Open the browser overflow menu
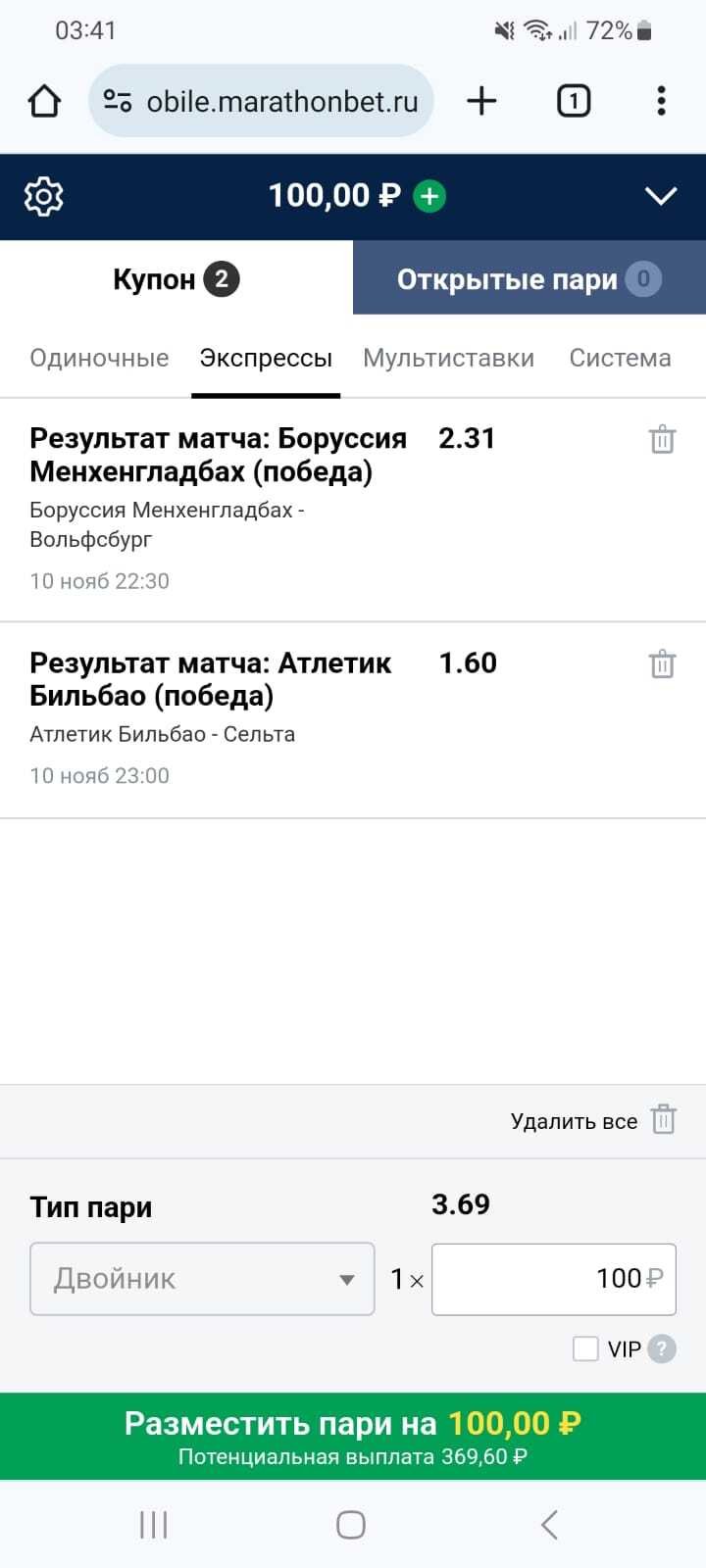The height and width of the screenshot is (1568, 706). 662,101
